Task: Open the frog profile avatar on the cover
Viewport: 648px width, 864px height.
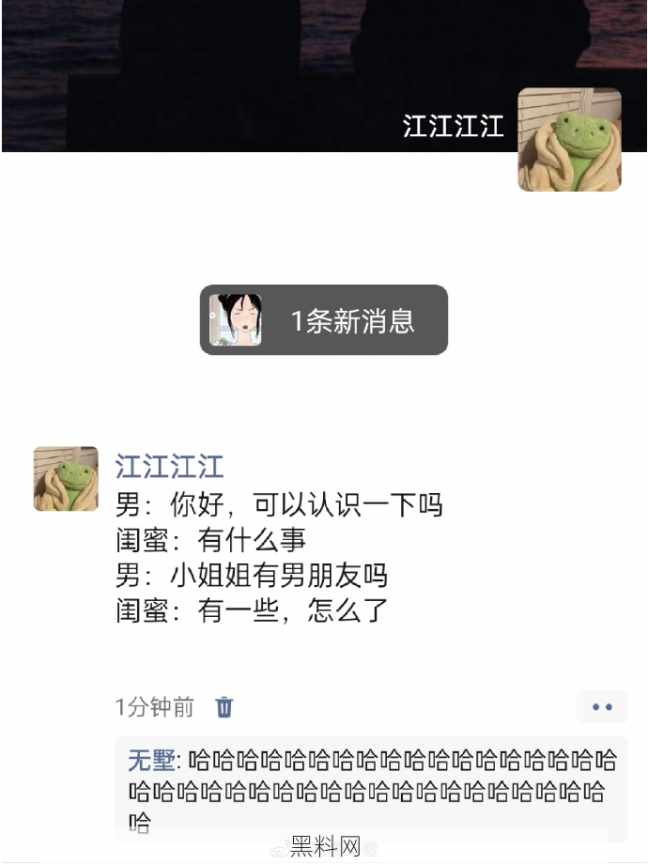Action: click(x=569, y=139)
